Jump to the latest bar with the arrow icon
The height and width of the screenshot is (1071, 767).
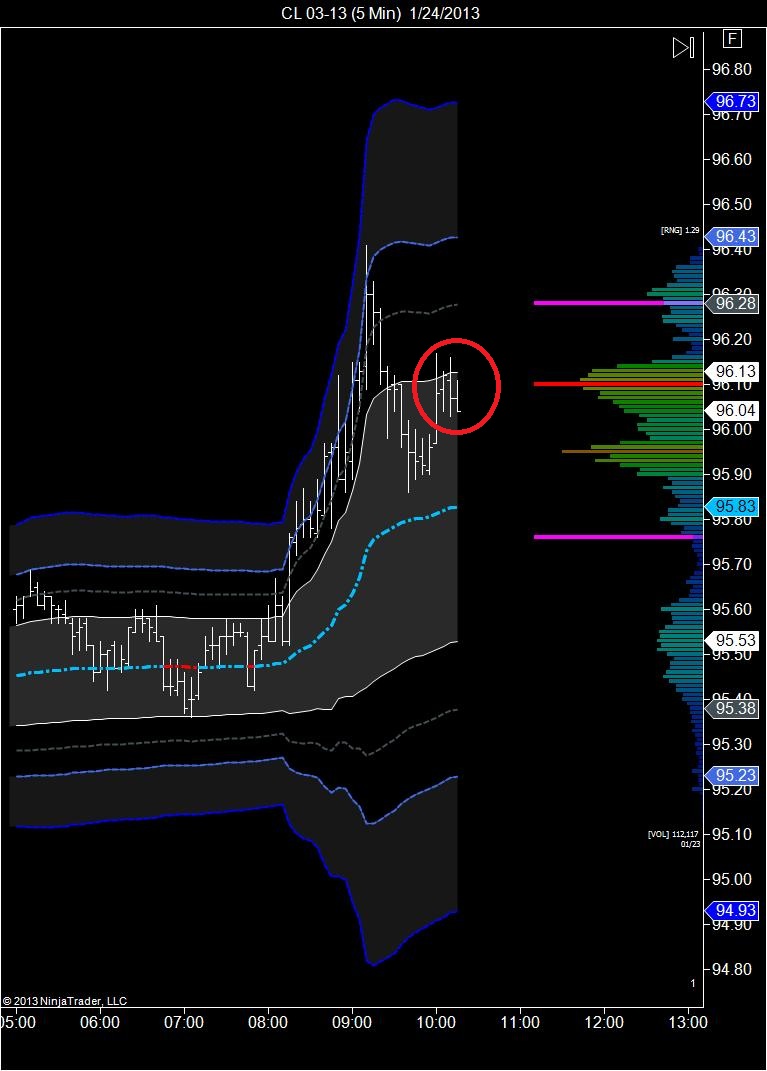click(684, 47)
